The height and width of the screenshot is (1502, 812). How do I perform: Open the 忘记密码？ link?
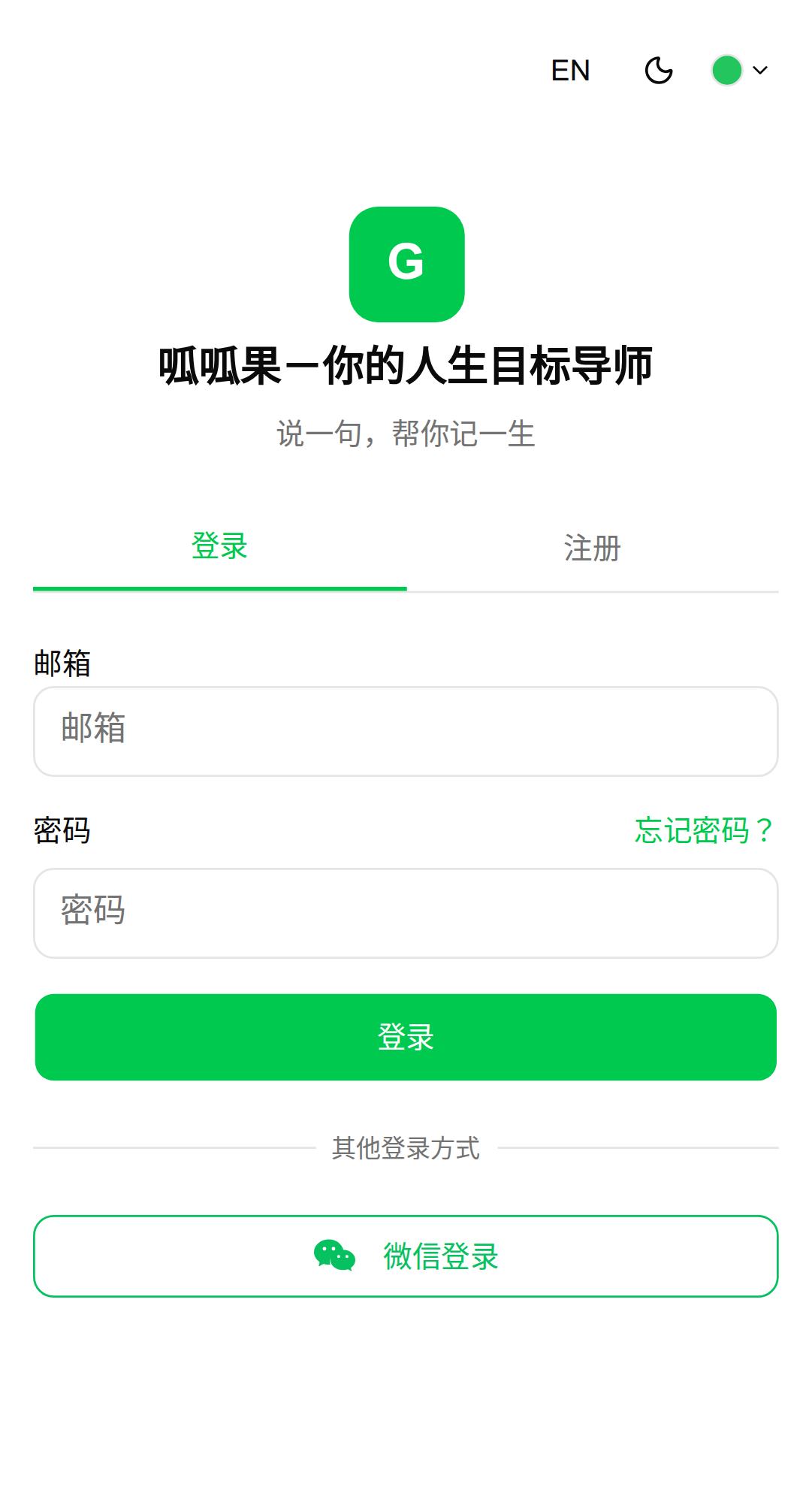[x=703, y=830]
